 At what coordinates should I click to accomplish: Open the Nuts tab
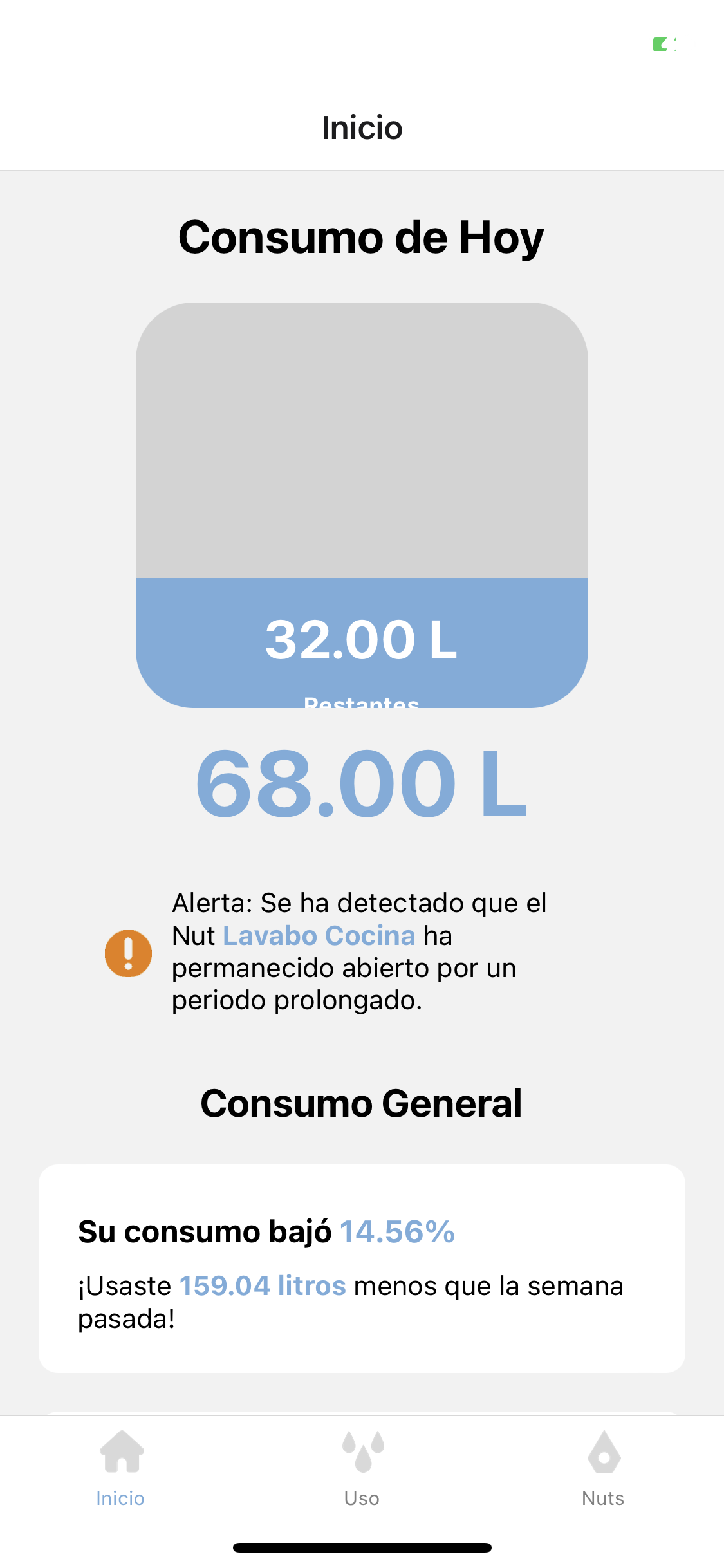[x=603, y=1469]
